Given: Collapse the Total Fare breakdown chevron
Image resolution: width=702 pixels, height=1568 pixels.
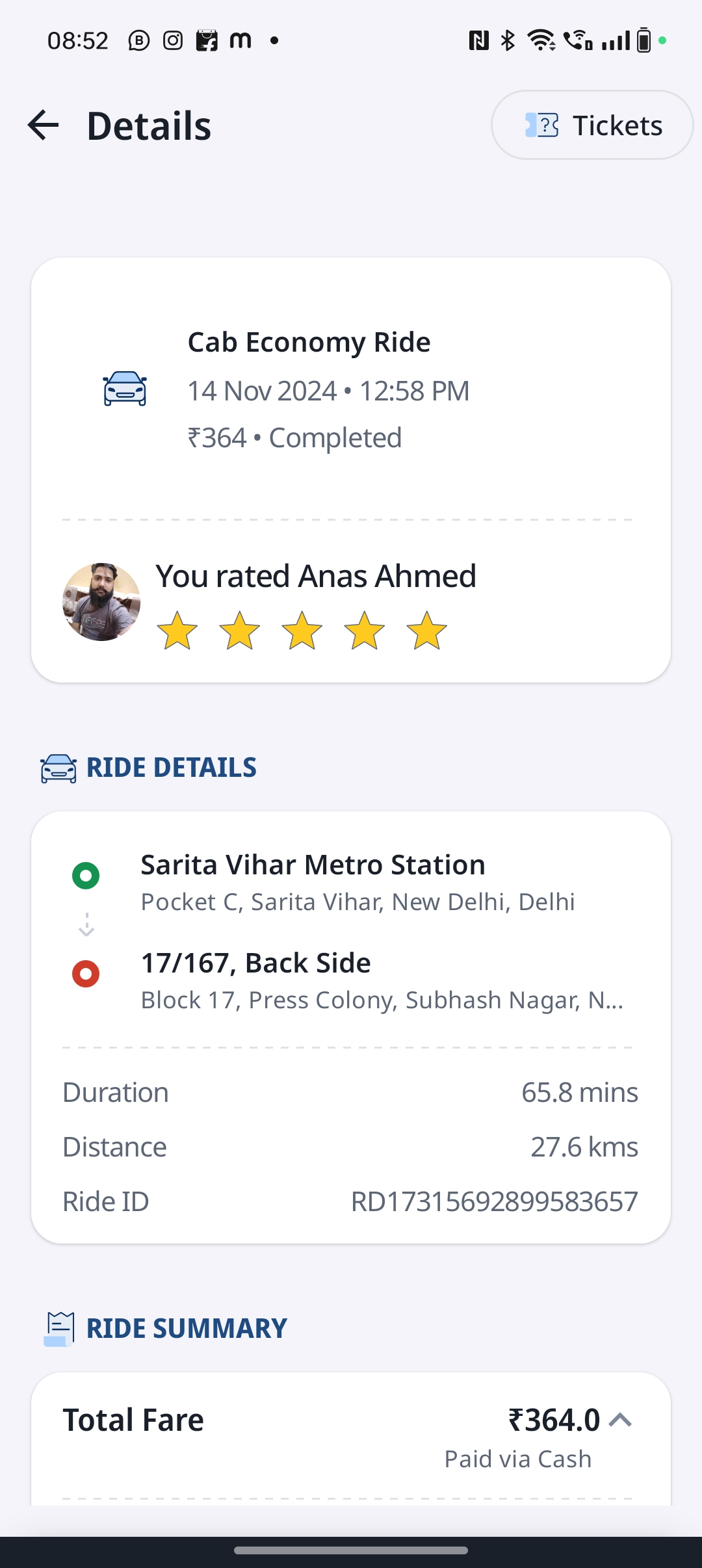Looking at the screenshot, I should 621,1420.
